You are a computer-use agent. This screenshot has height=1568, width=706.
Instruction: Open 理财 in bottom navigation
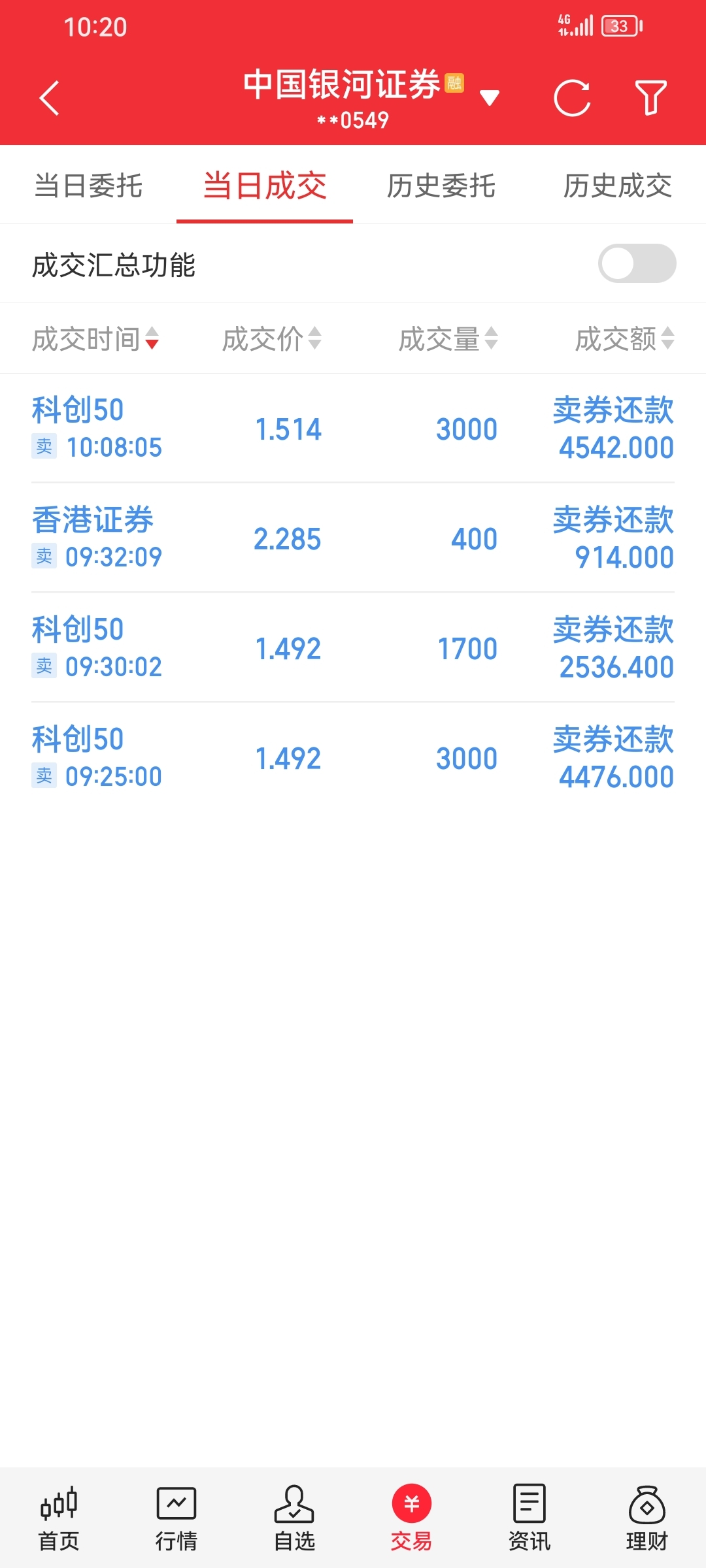click(647, 1518)
